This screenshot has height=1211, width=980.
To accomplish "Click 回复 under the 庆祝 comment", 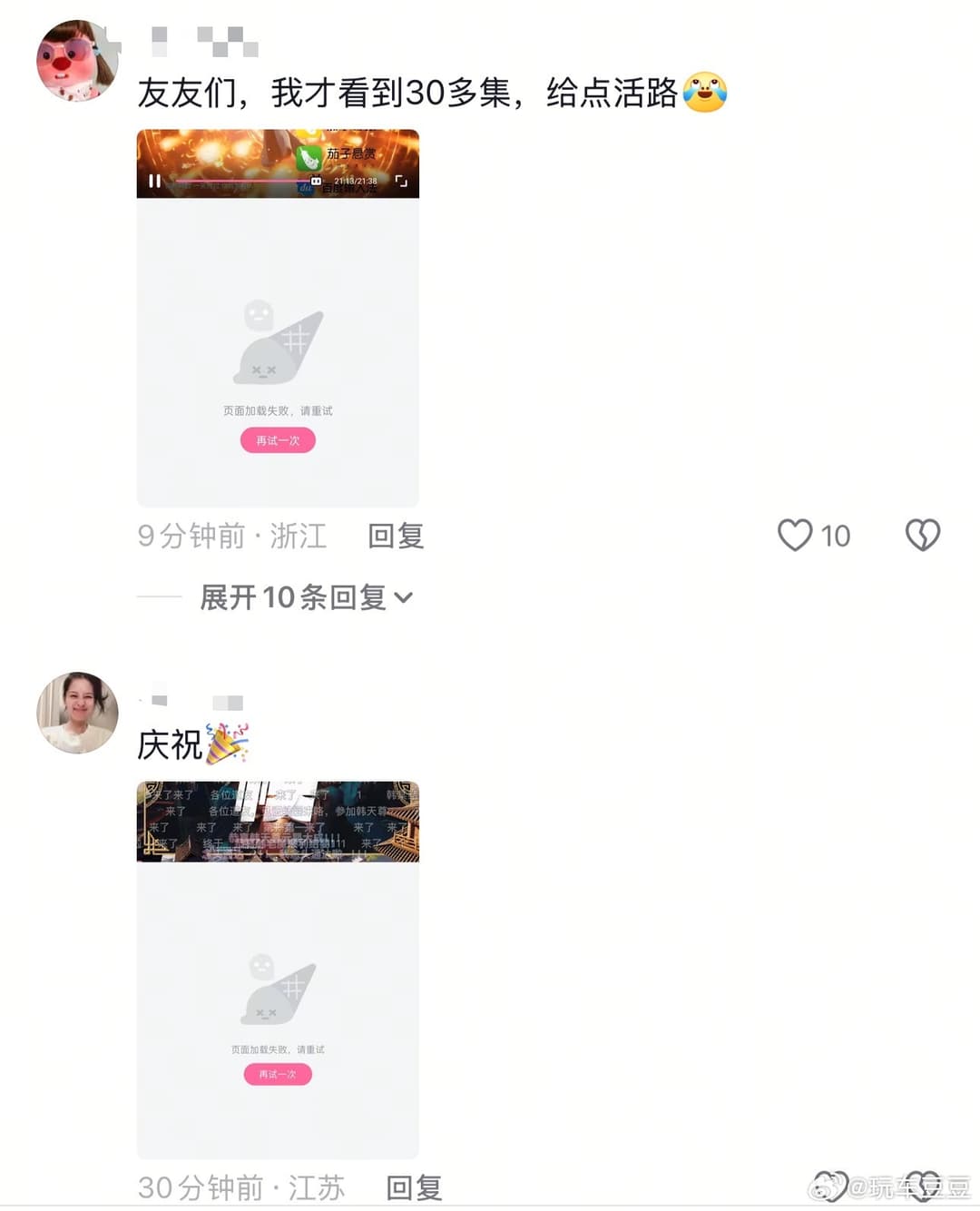I will pyautogui.click(x=414, y=1186).
